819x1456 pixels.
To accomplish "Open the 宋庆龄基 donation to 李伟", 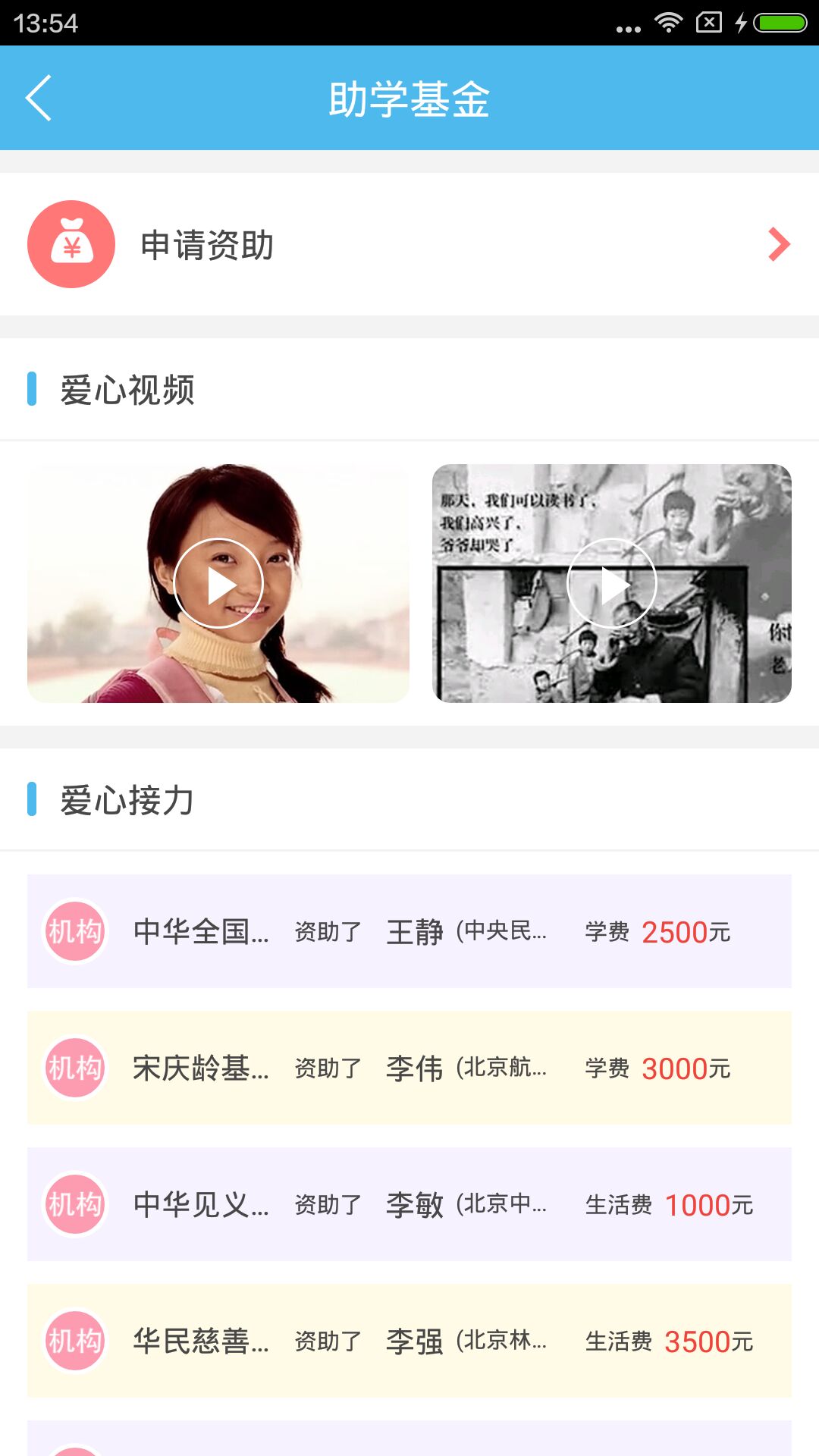I will (x=409, y=1068).
